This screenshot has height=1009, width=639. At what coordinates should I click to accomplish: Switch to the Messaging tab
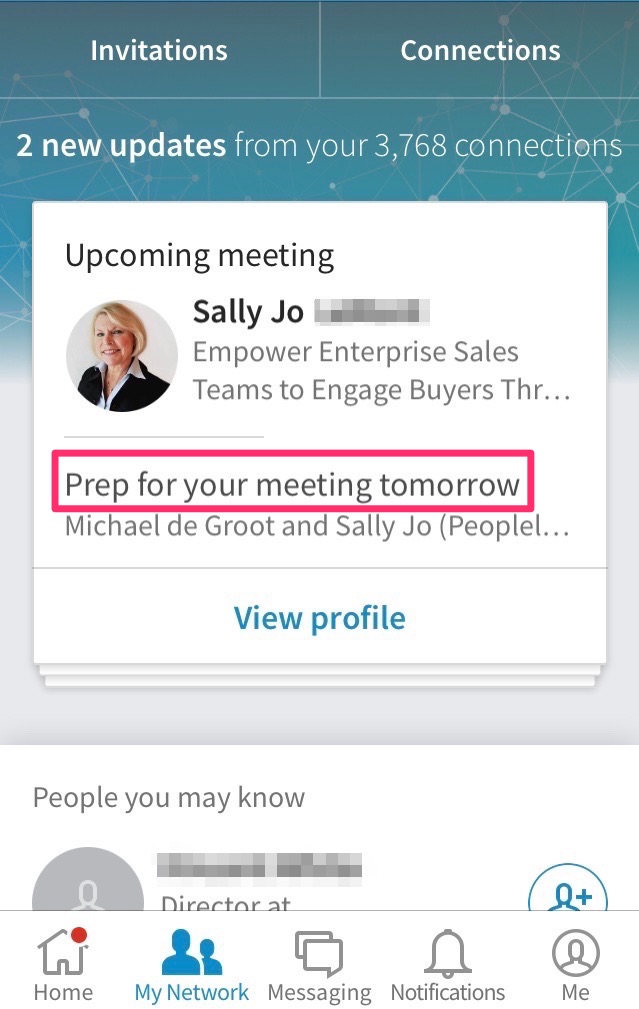pos(319,965)
